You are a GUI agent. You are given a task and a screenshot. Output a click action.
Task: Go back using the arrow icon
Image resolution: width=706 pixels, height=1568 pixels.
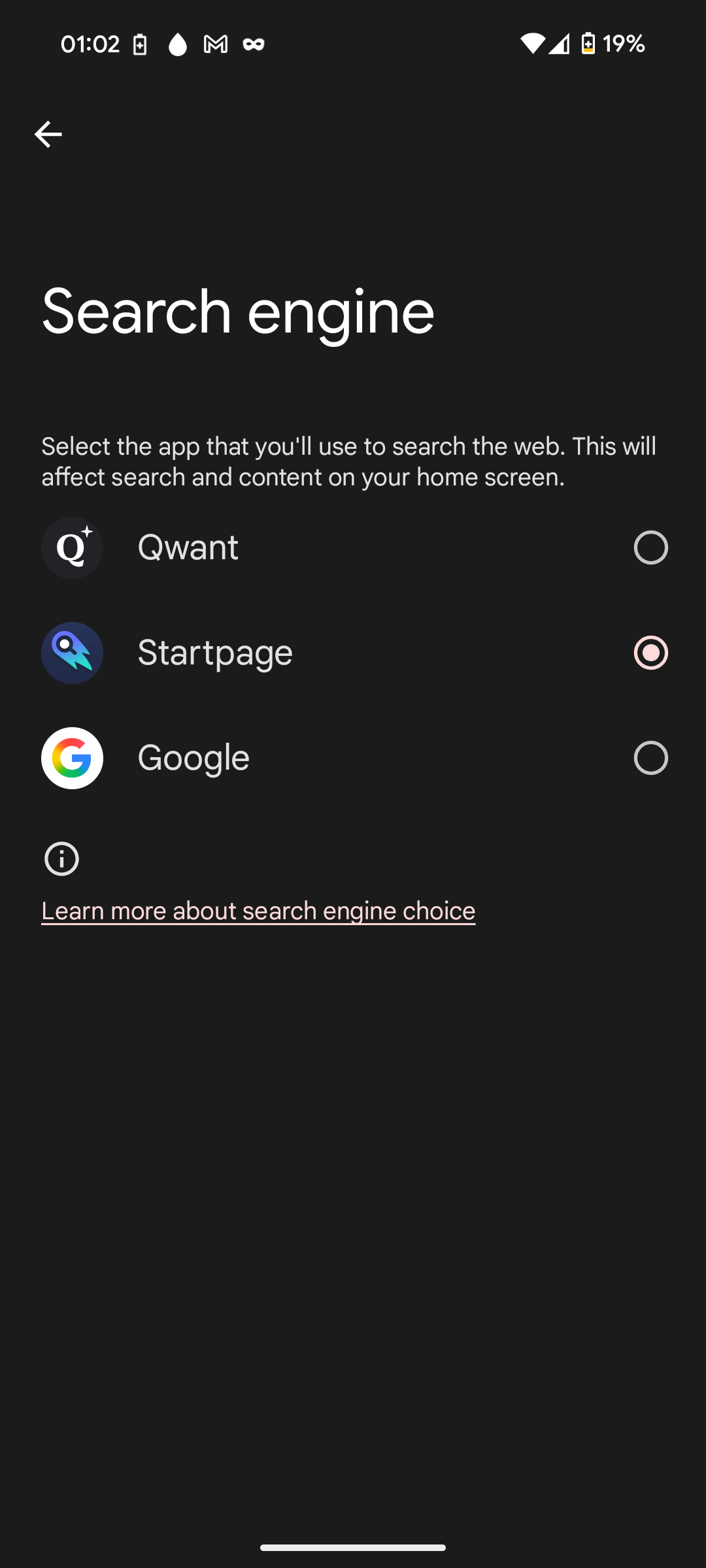click(48, 135)
